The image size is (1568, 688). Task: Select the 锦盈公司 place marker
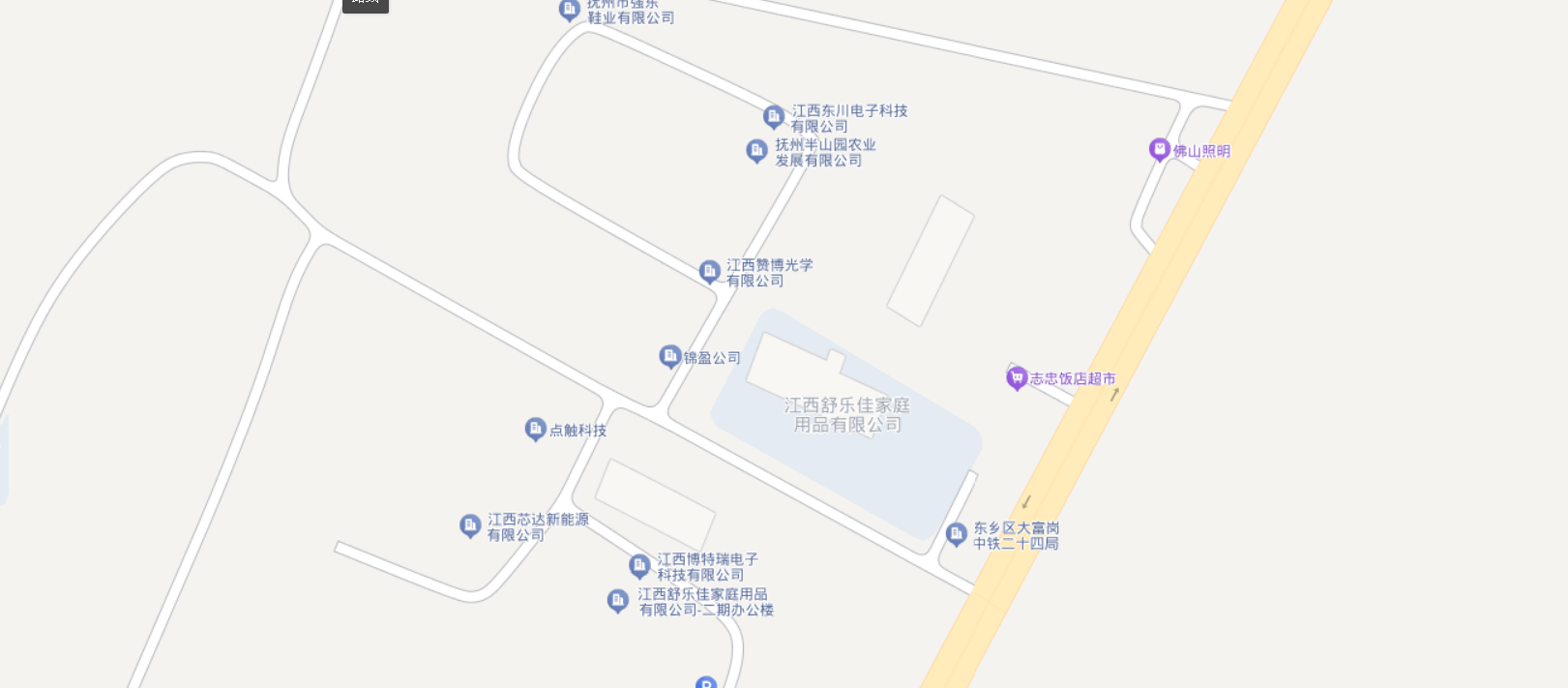tap(670, 357)
